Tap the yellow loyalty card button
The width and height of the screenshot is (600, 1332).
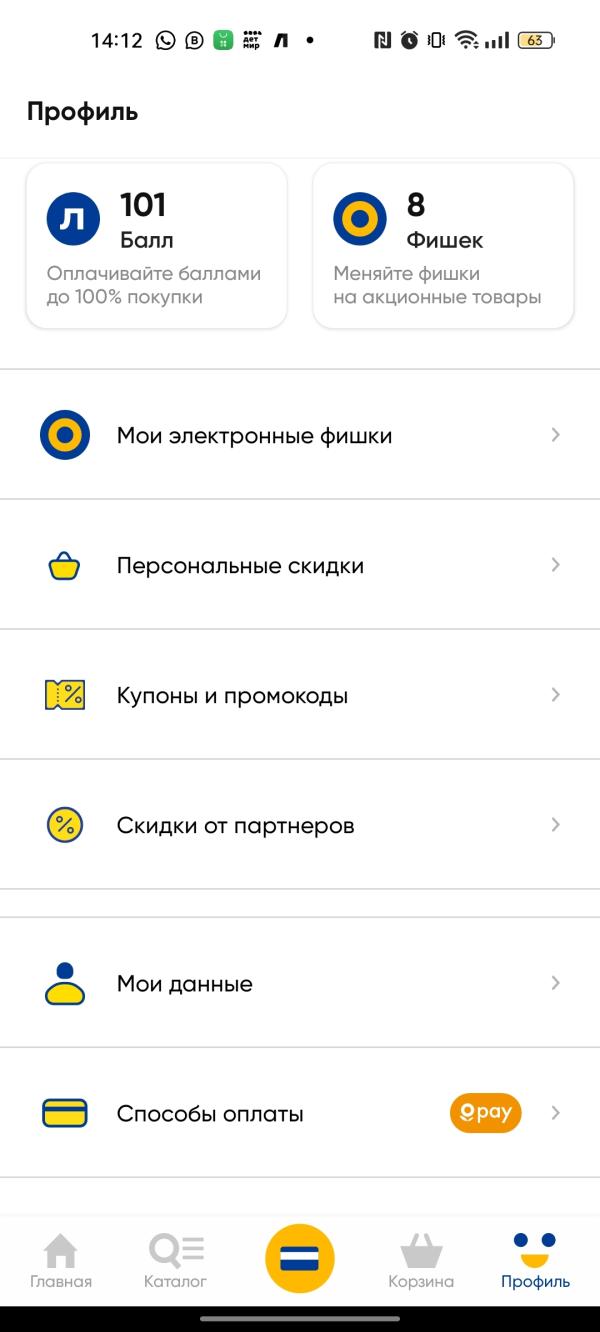[300, 1259]
